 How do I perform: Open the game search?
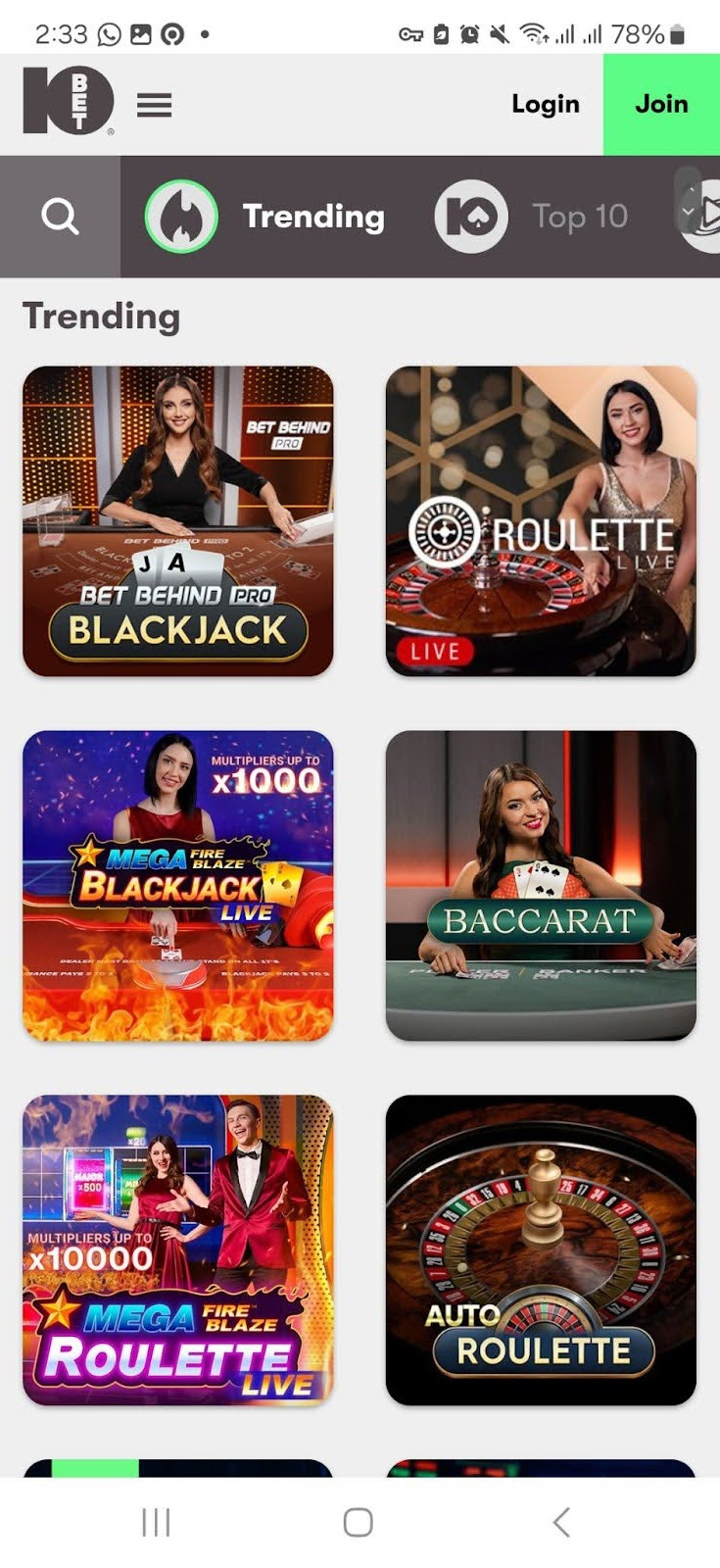click(x=60, y=217)
